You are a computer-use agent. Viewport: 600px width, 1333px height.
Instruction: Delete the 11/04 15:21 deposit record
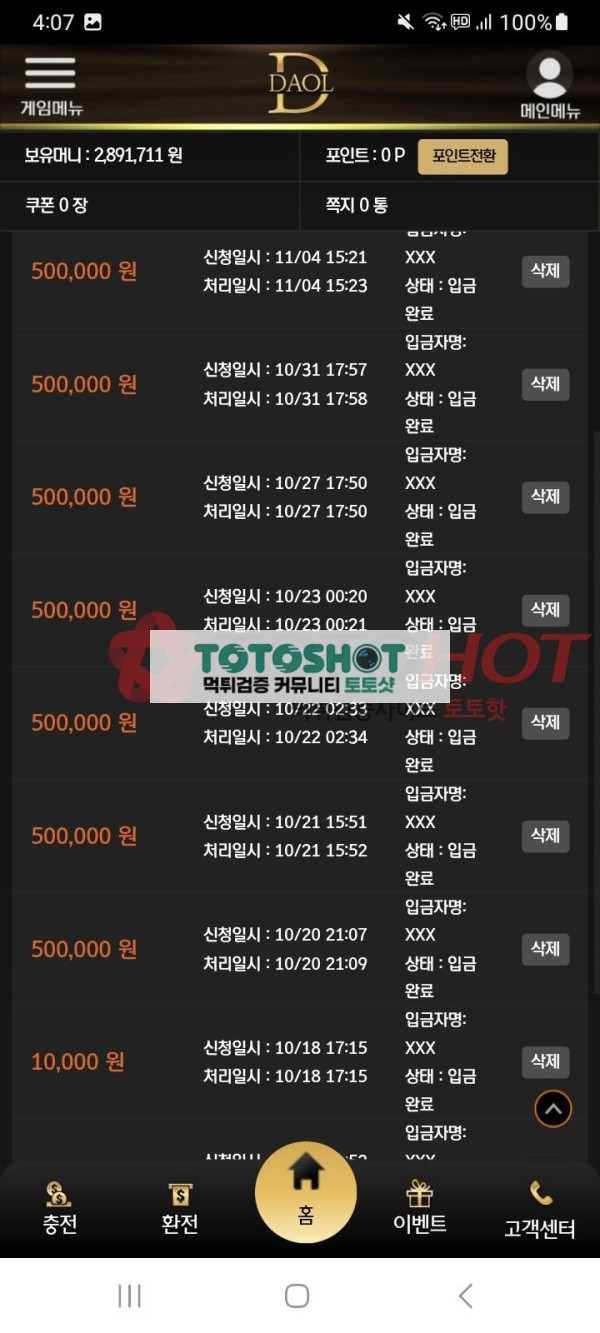pyautogui.click(x=545, y=271)
